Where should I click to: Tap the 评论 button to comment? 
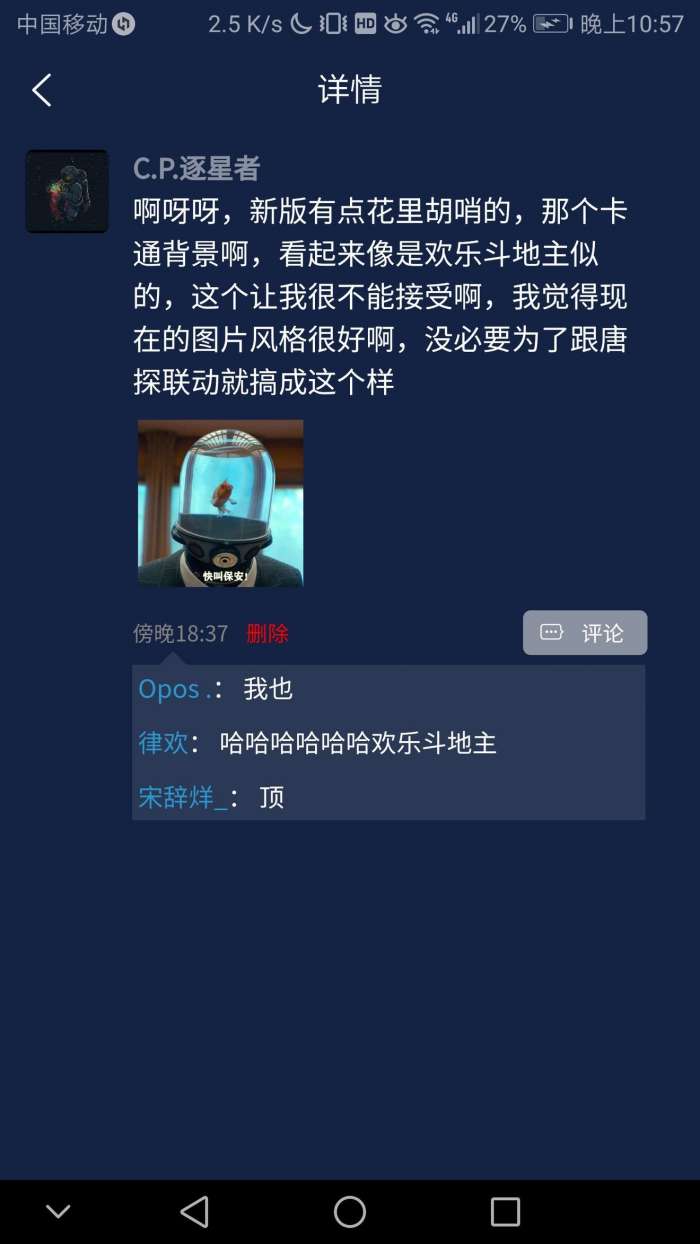(x=585, y=633)
